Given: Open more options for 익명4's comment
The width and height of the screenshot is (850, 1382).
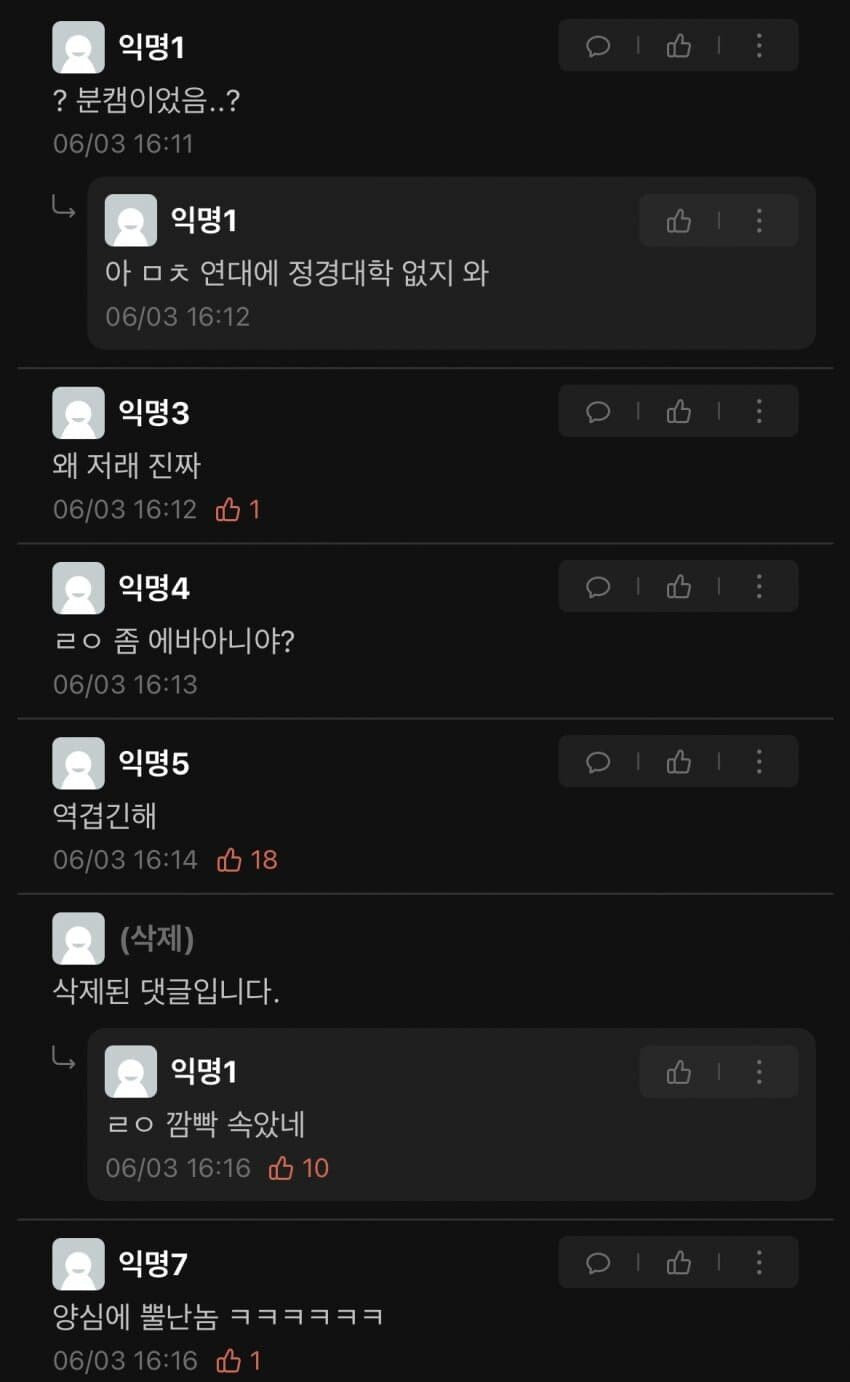Looking at the screenshot, I should [759, 586].
